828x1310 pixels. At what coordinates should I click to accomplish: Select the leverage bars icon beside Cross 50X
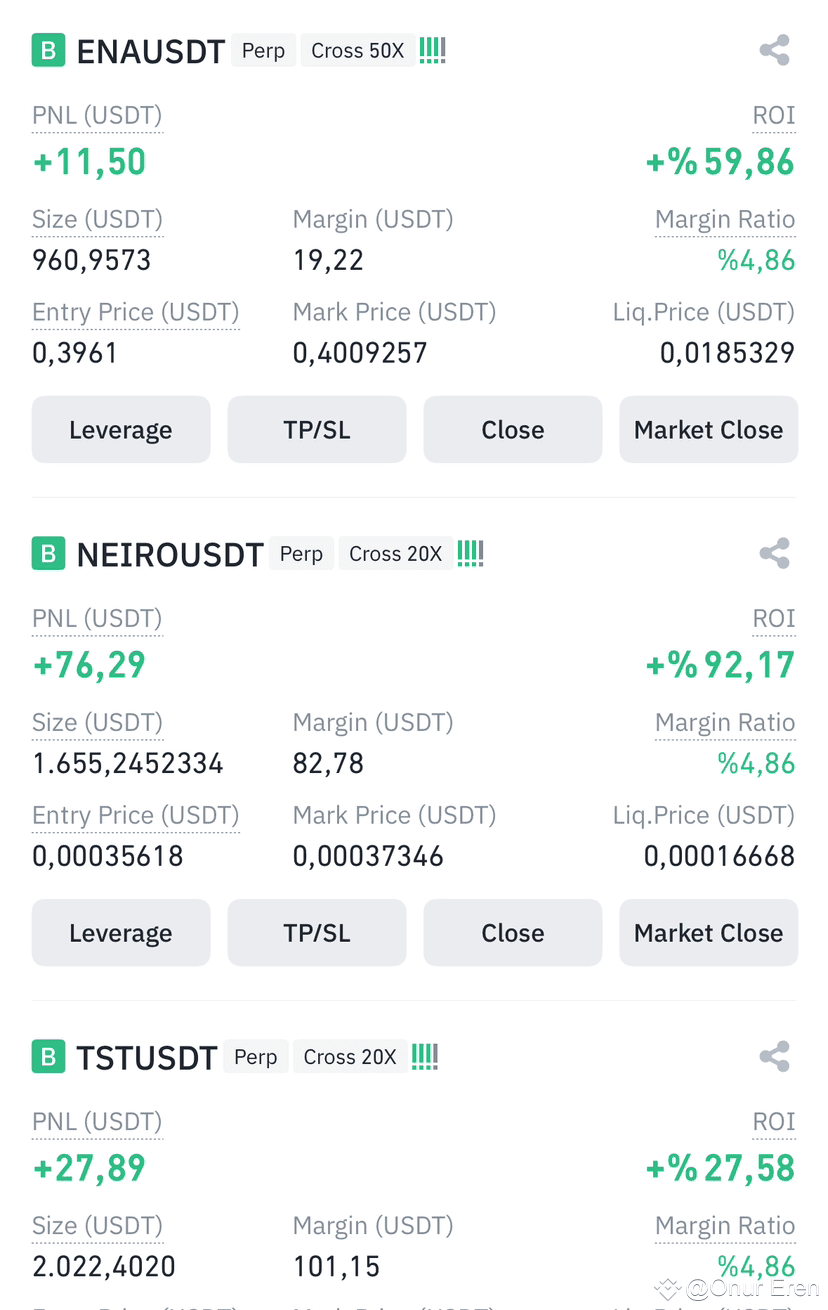click(432, 48)
